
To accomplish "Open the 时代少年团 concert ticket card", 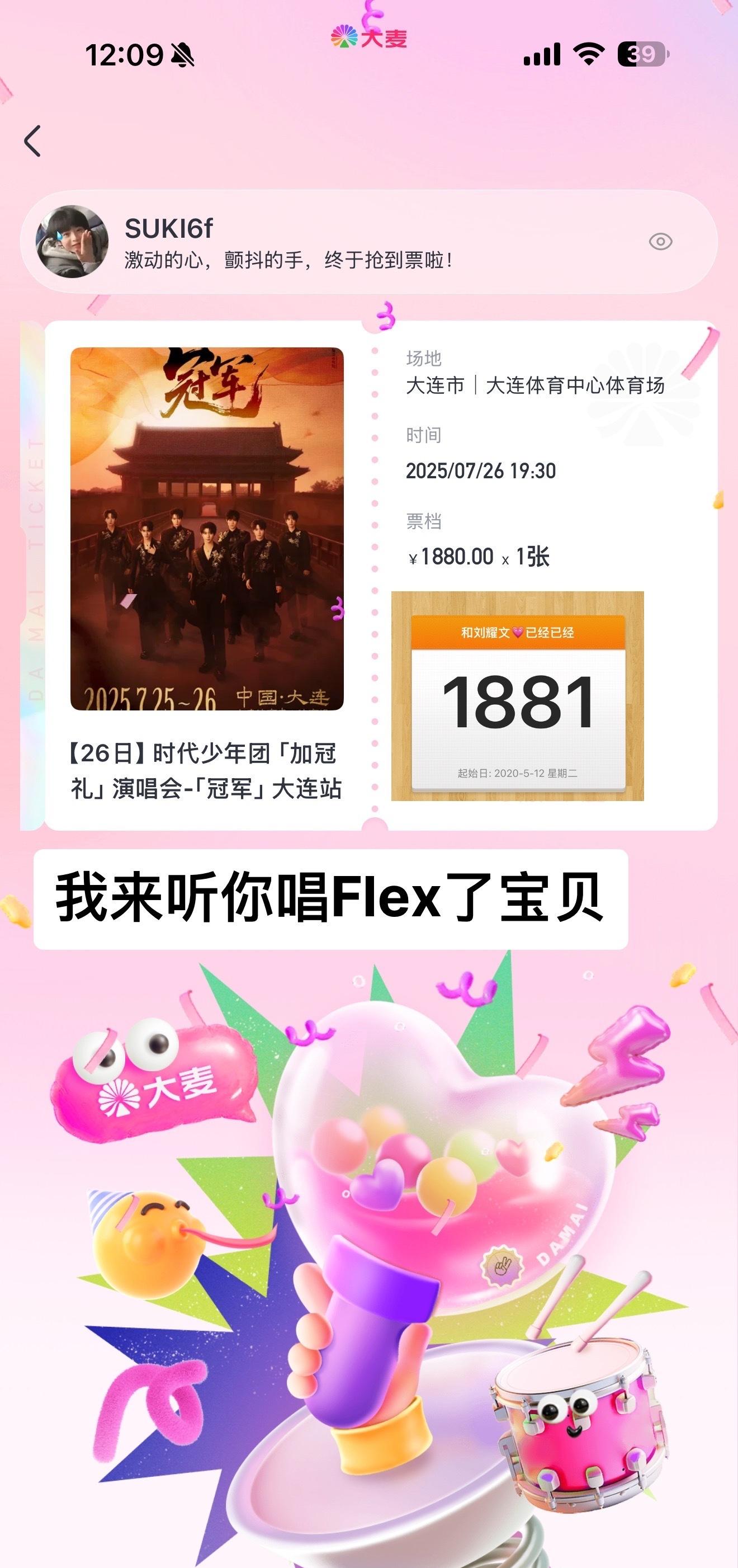I will [381, 575].
